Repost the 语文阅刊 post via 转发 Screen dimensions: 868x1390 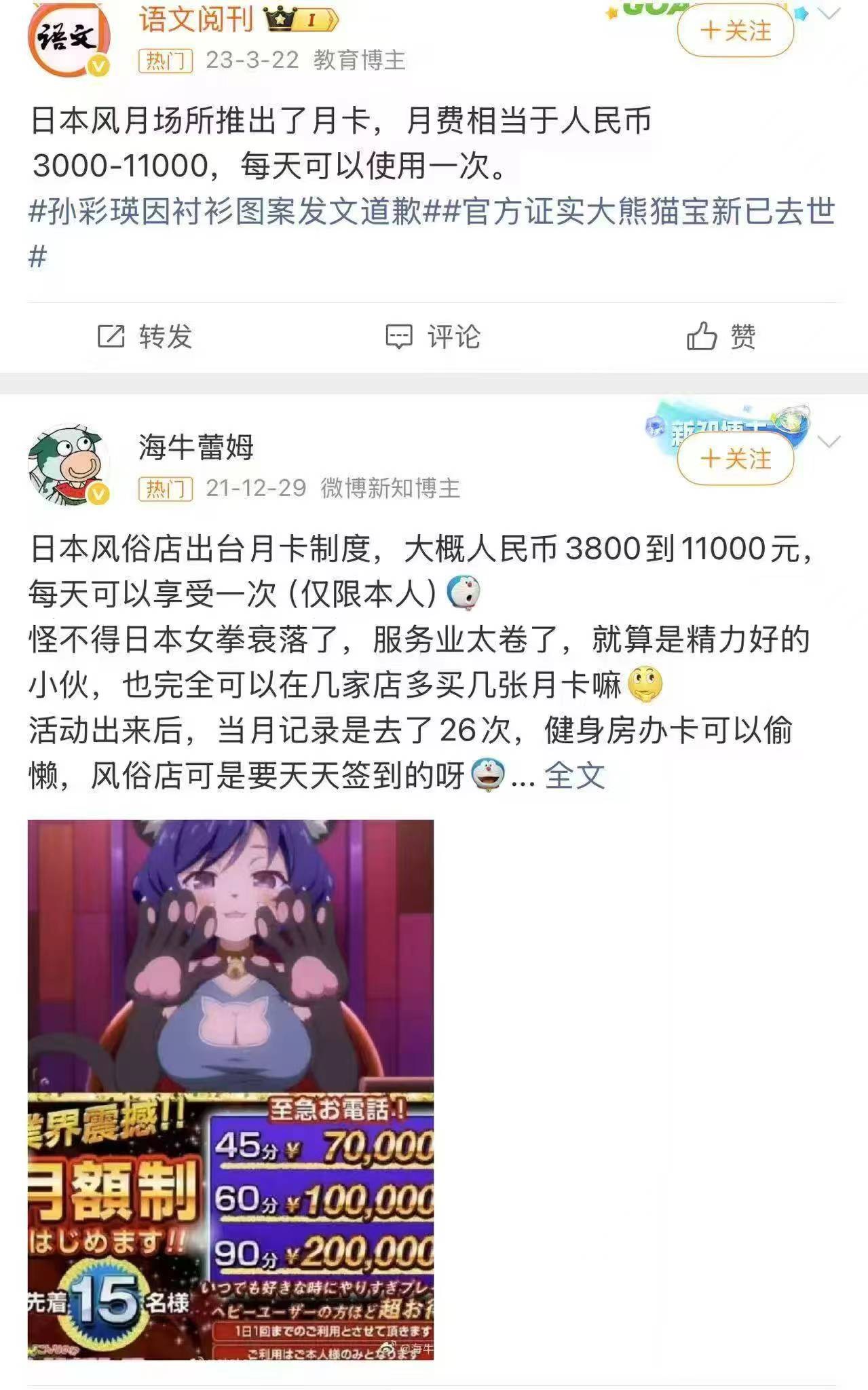click(145, 337)
